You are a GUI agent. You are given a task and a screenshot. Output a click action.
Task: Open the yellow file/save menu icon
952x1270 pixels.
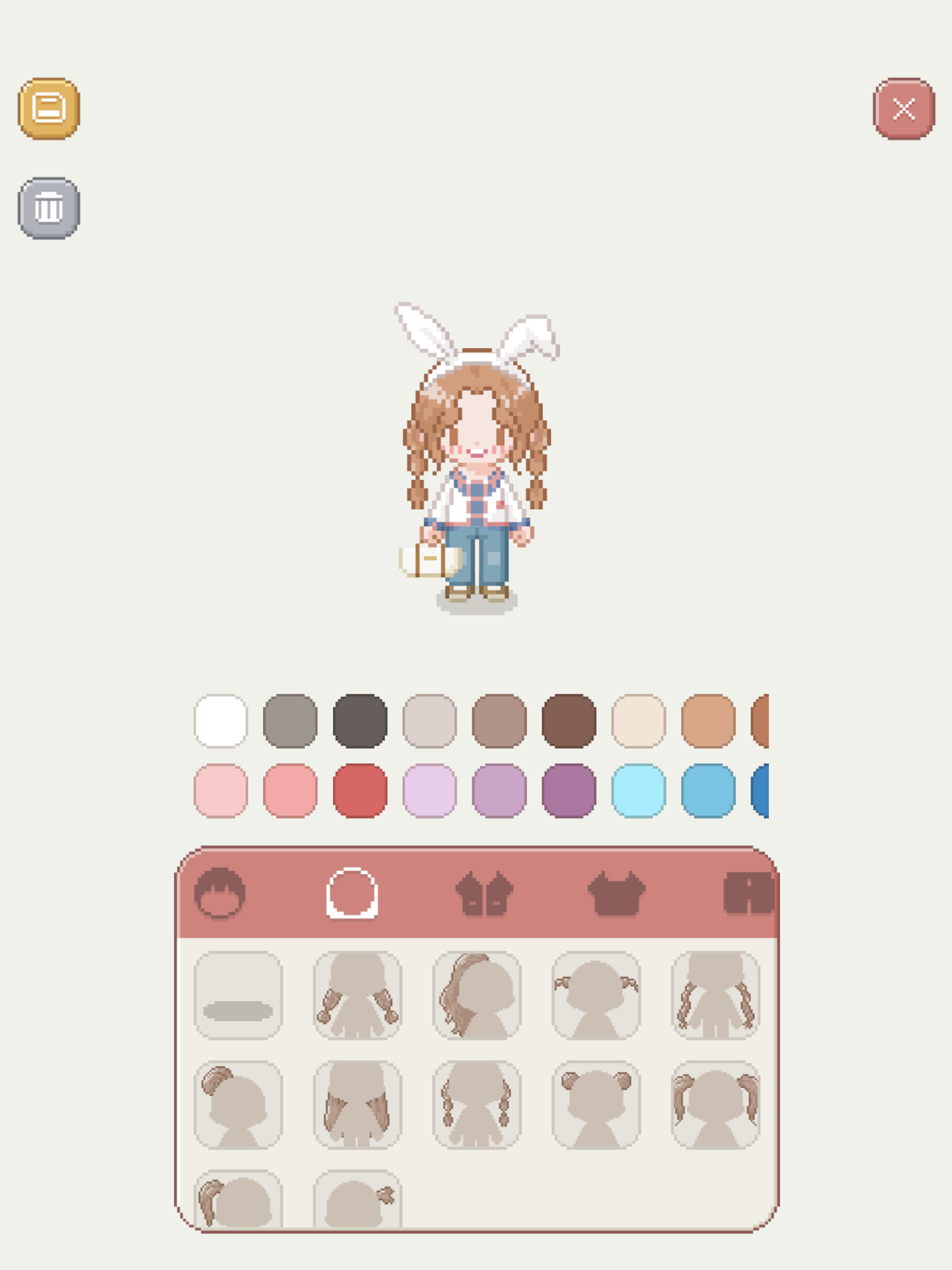[49, 109]
